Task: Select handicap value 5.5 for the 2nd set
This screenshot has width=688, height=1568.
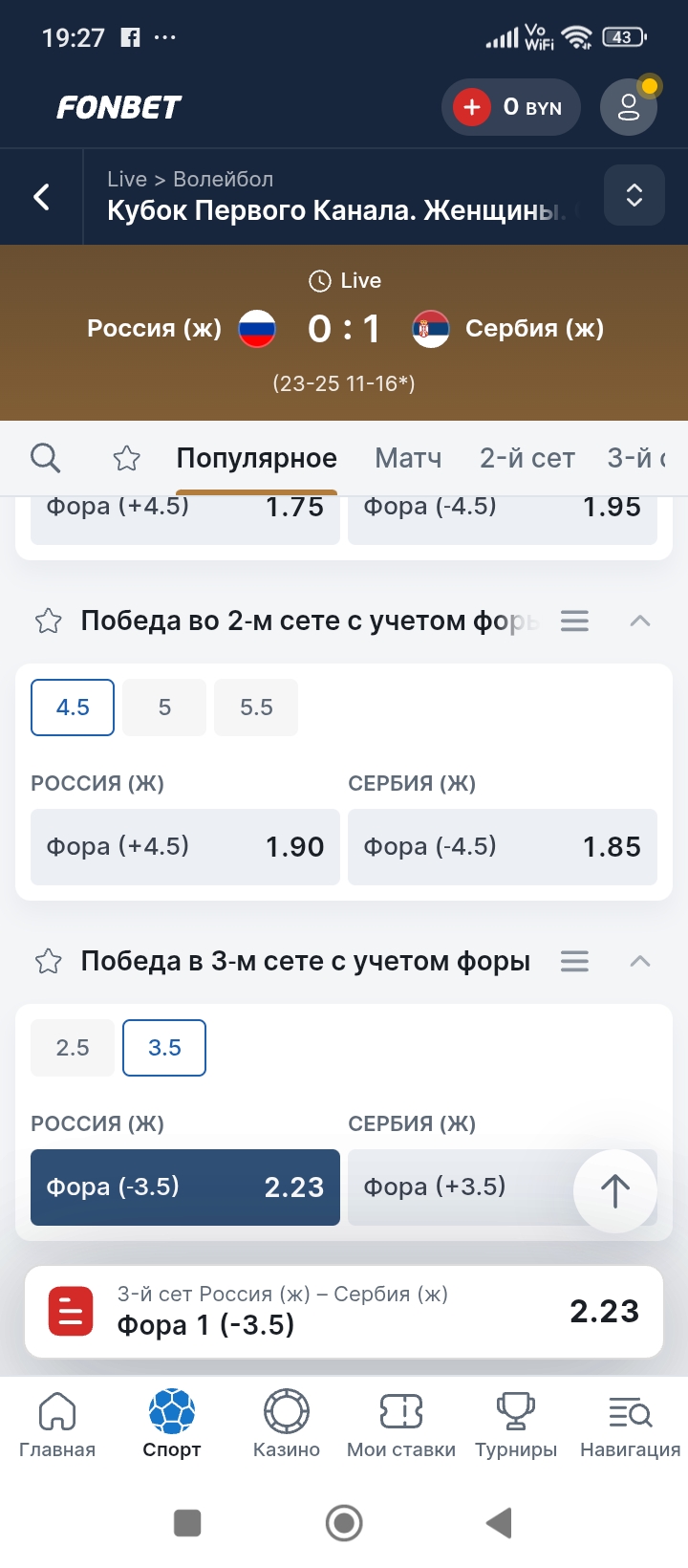Action: [256, 707]
